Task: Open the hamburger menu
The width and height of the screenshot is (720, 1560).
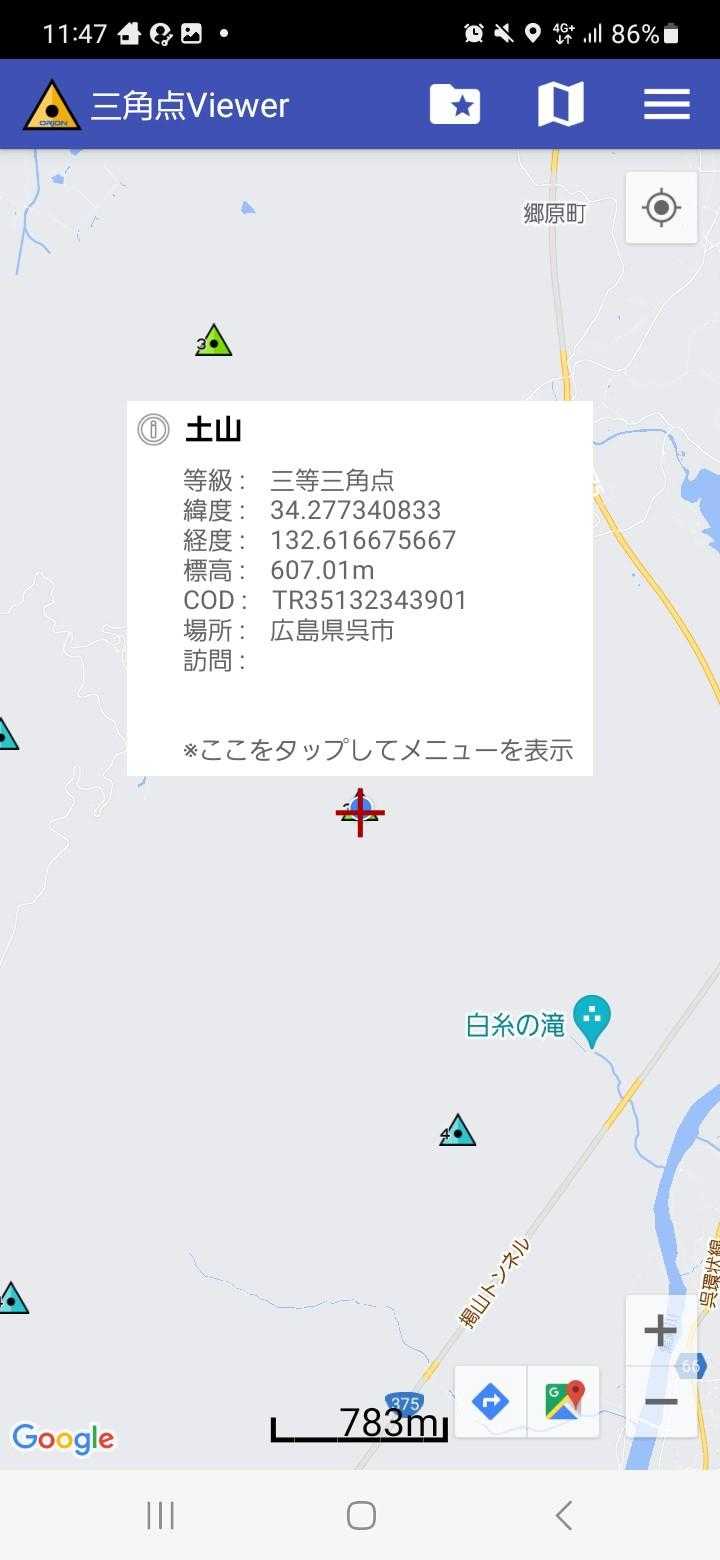Action: click(666, 104)
